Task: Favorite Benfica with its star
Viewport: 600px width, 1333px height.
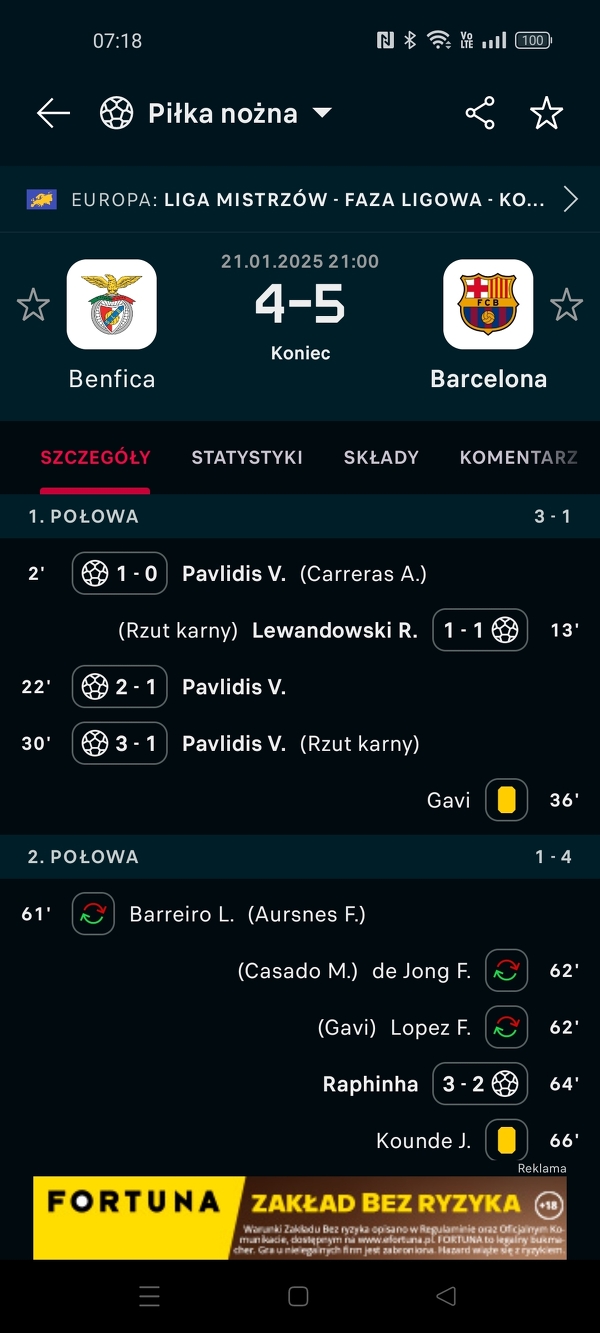Action: point(33,305)
